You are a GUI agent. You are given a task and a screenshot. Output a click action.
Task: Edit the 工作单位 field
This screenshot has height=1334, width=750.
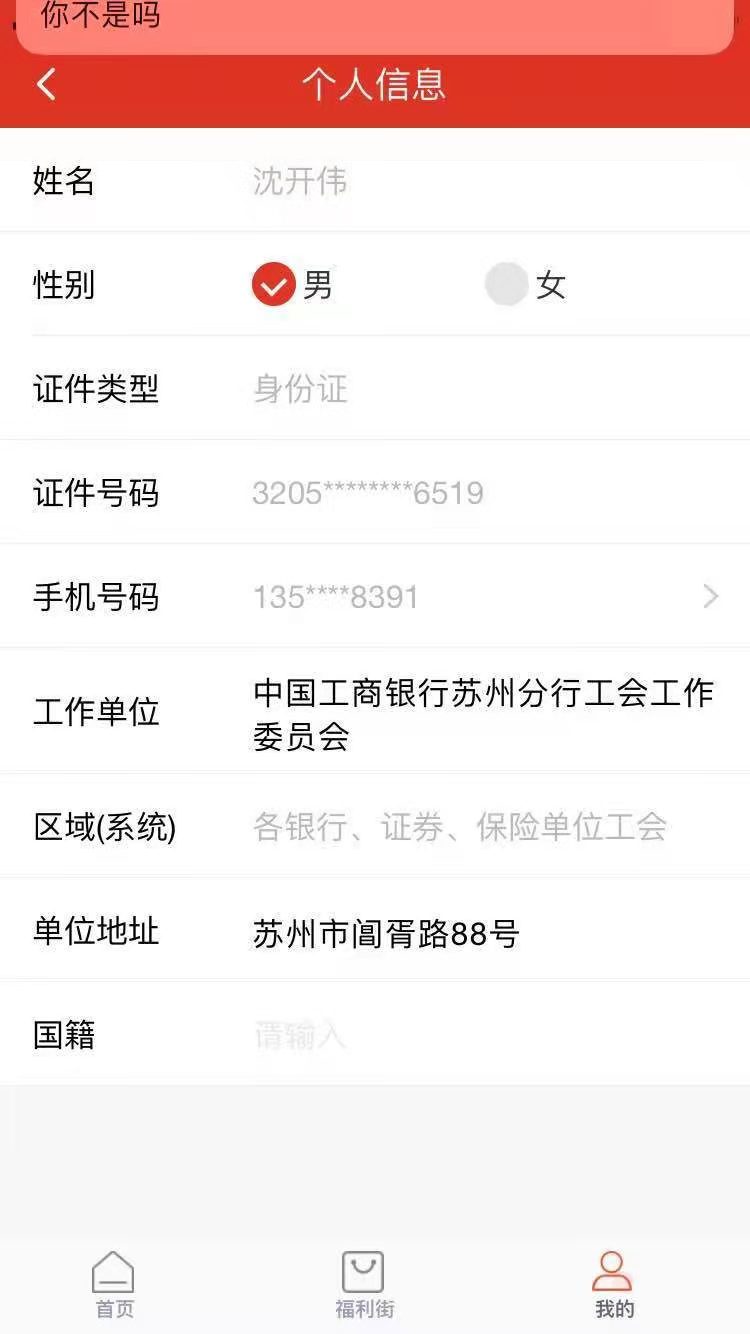coord(482,714)
